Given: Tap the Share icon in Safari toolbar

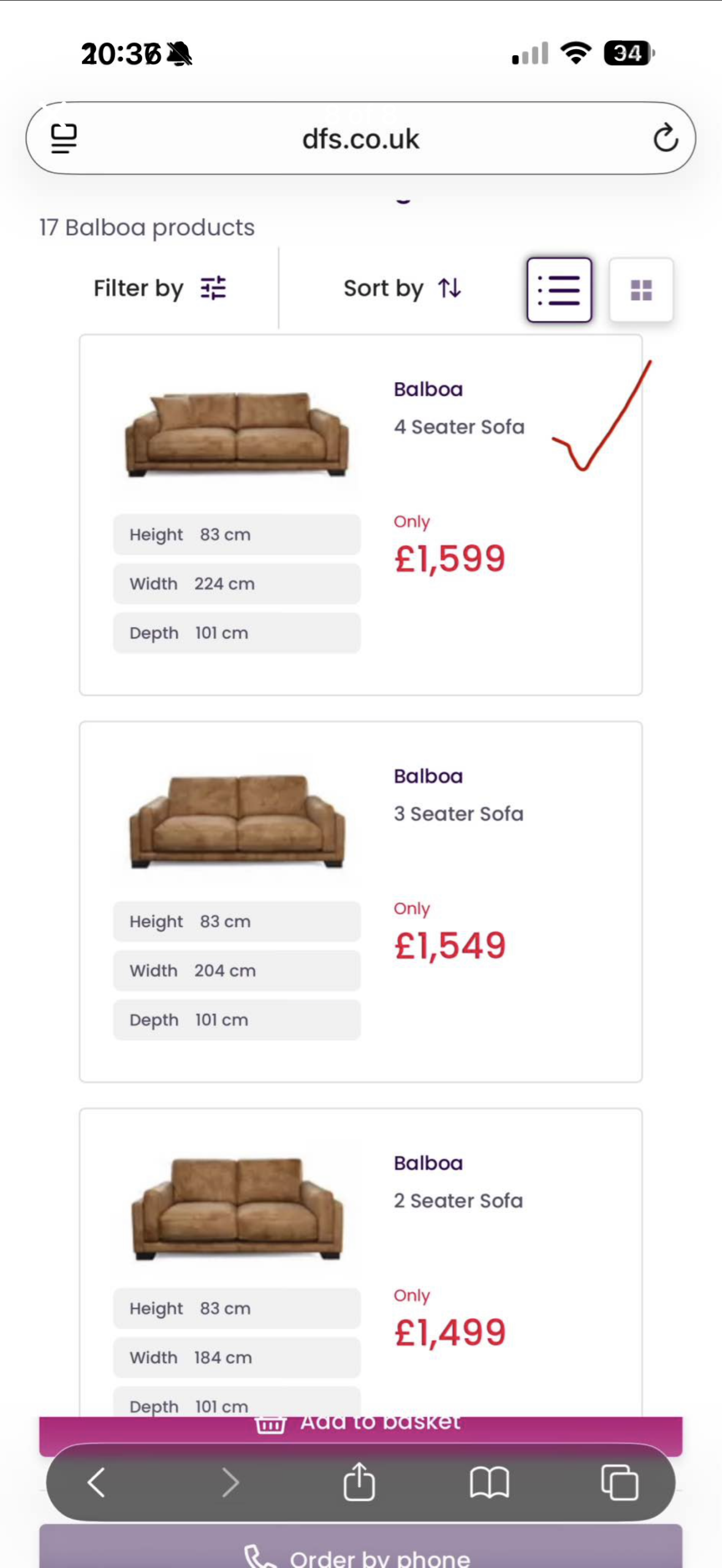Looking at the screenshot, I should [x=361, y=1483].
